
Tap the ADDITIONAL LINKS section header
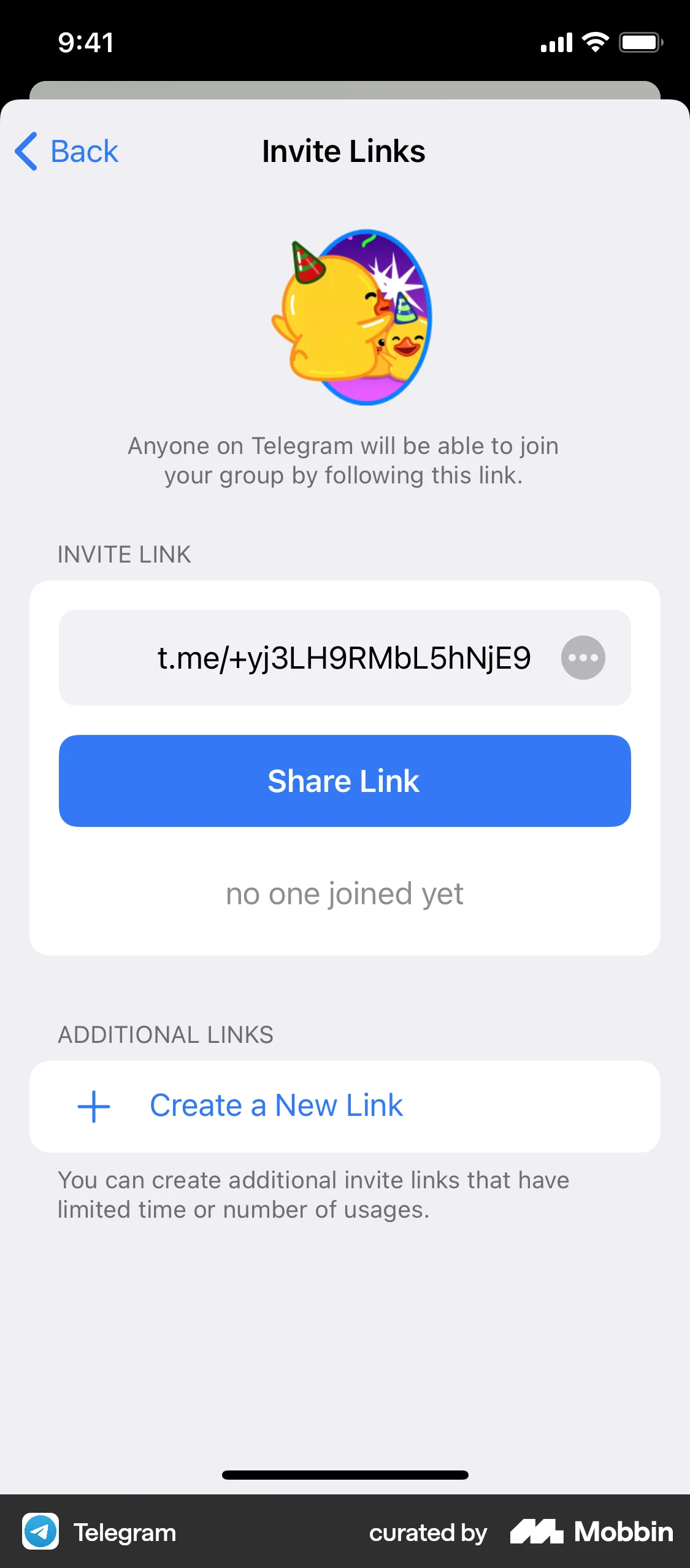[166, 1034]
